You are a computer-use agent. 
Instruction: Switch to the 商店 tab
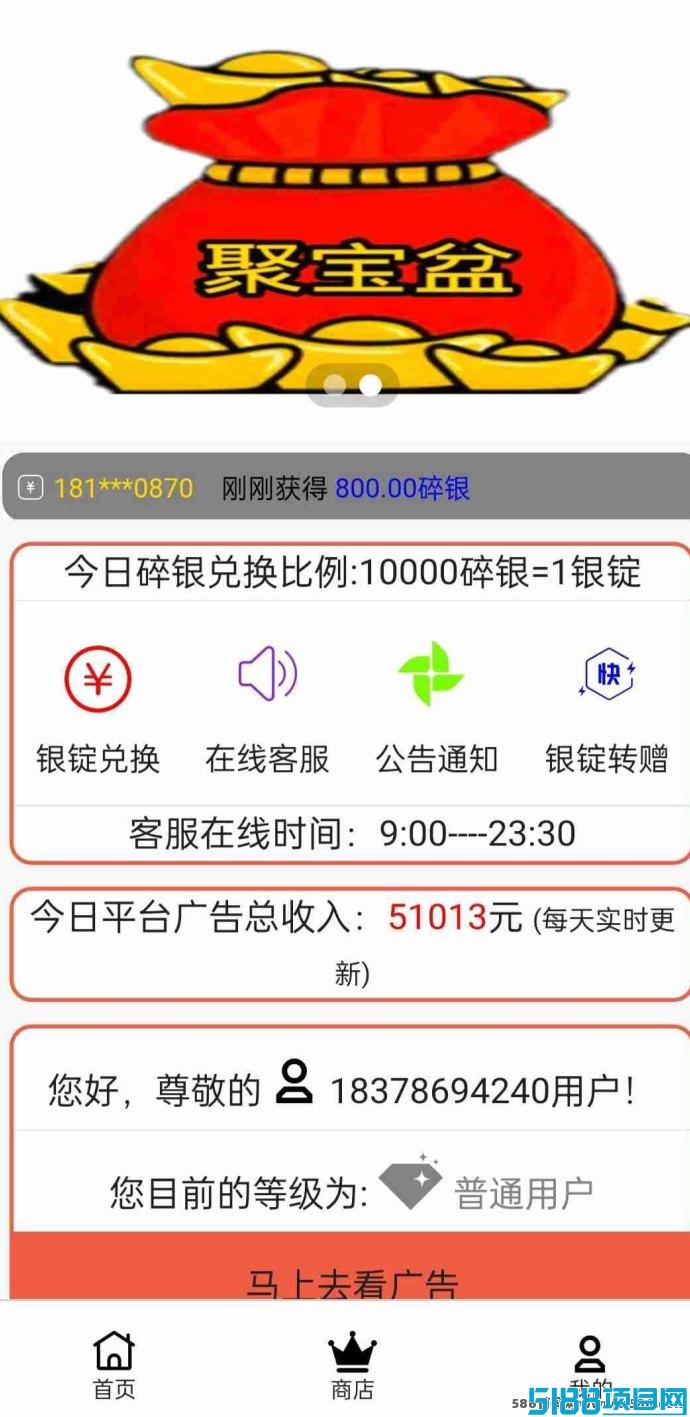click(x=352, y=1364)
